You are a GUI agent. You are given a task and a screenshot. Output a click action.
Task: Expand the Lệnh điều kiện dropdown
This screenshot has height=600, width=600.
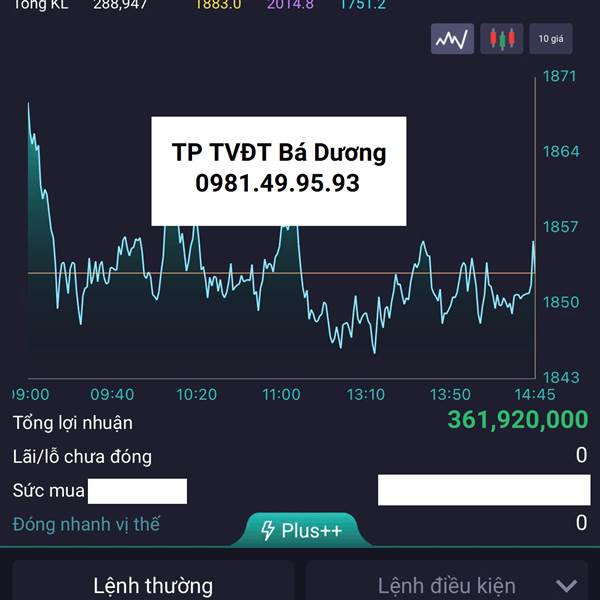point(567,586)
